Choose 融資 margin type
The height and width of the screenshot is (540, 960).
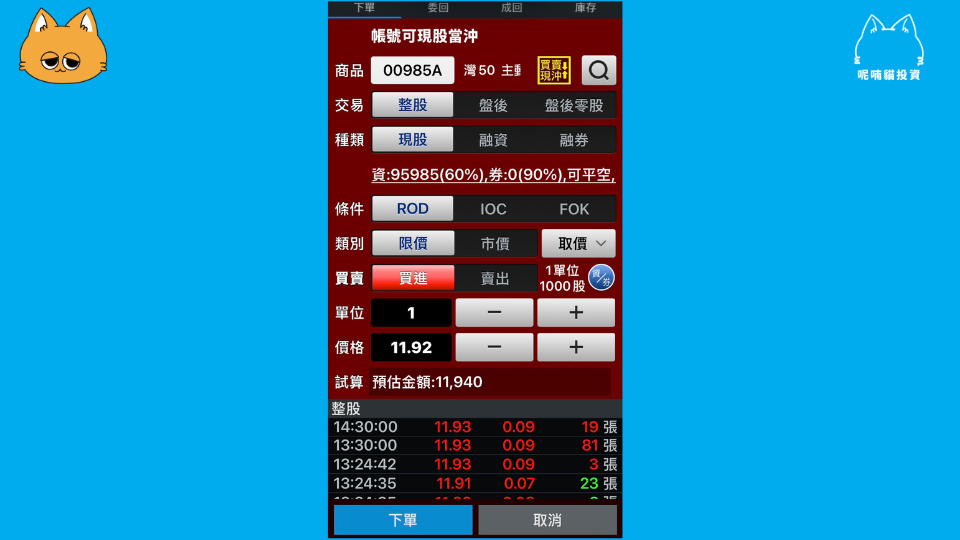[493, 140]
